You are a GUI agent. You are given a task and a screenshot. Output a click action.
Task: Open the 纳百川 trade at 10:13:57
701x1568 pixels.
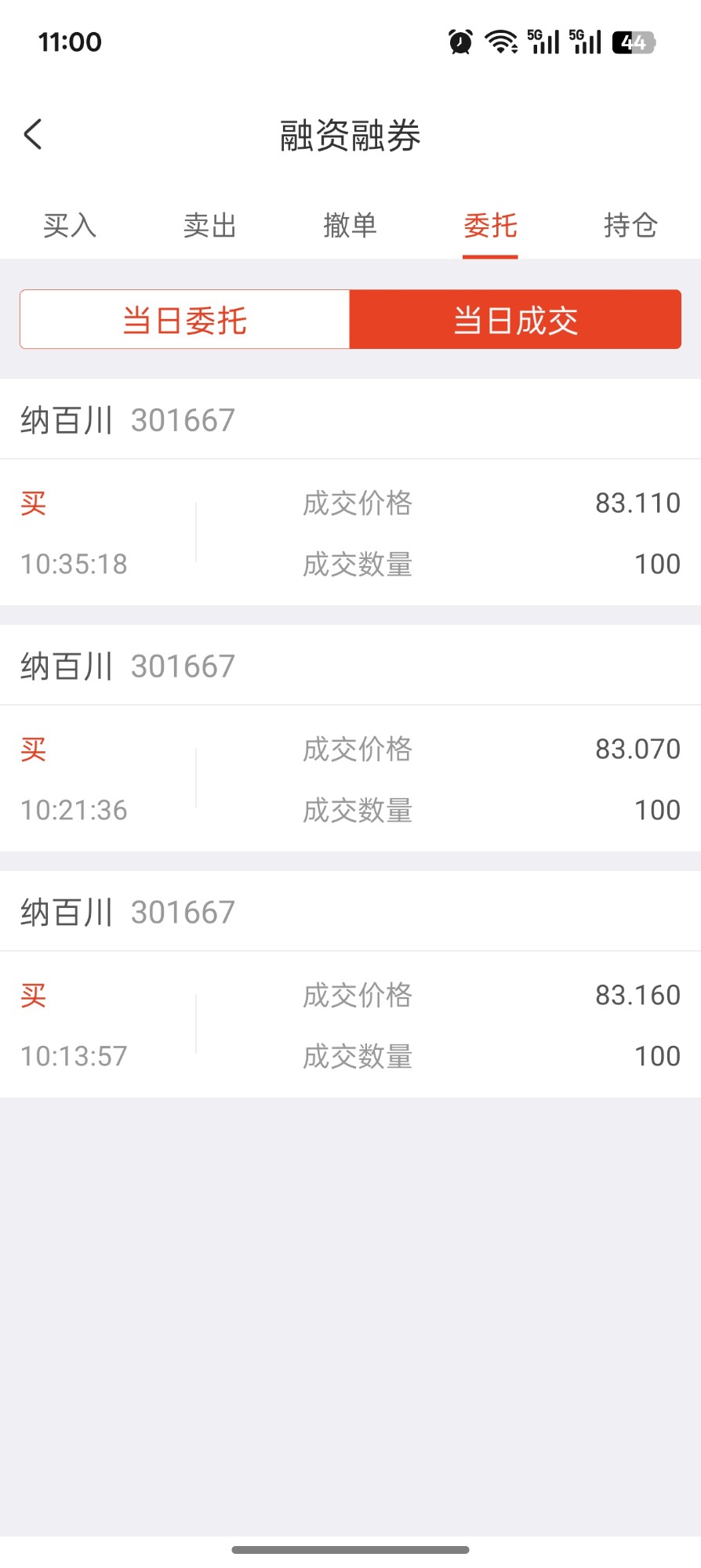pos(350,985)
